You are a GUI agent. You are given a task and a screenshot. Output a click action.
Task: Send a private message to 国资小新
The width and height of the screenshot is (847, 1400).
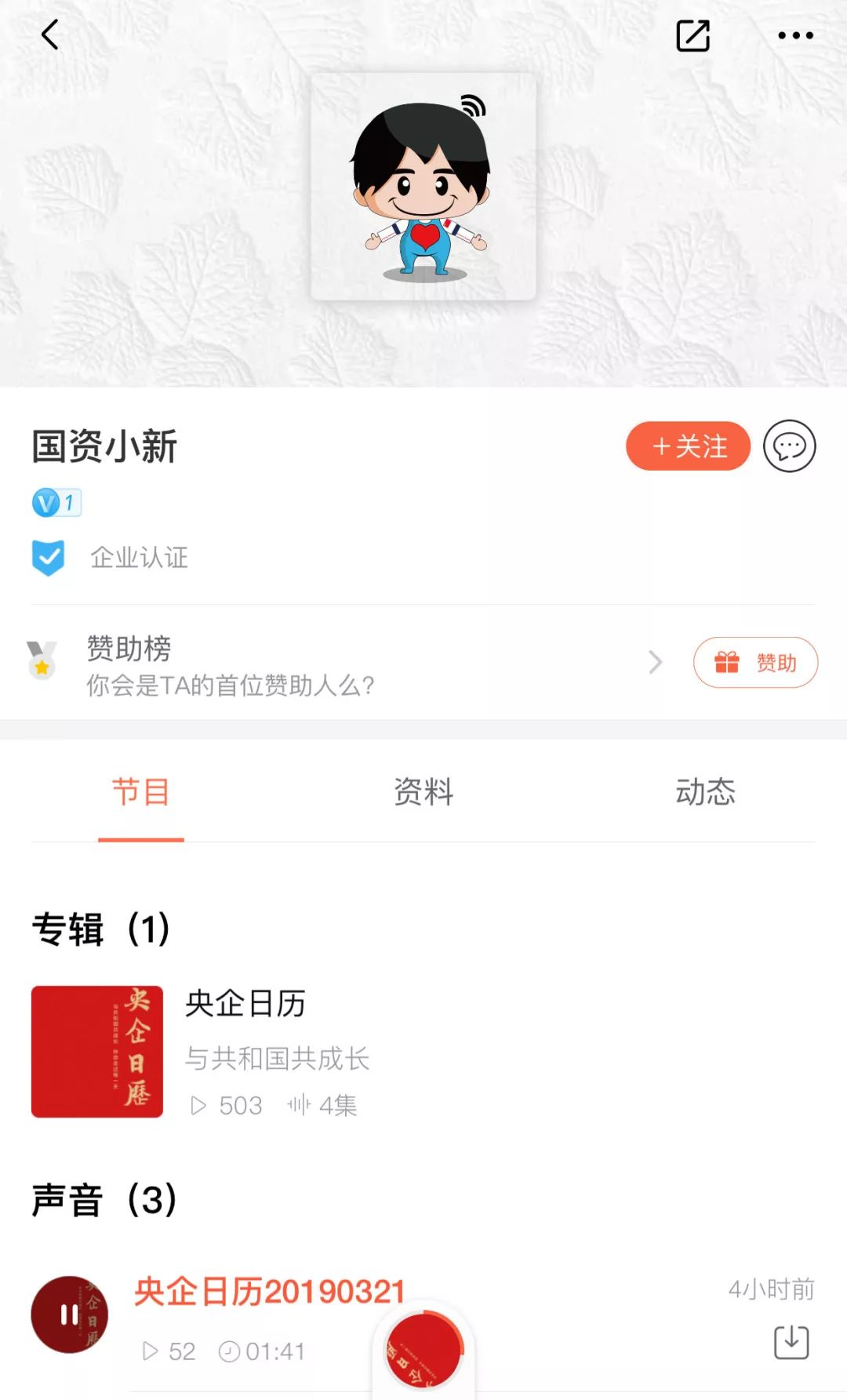tap(789, 446)
